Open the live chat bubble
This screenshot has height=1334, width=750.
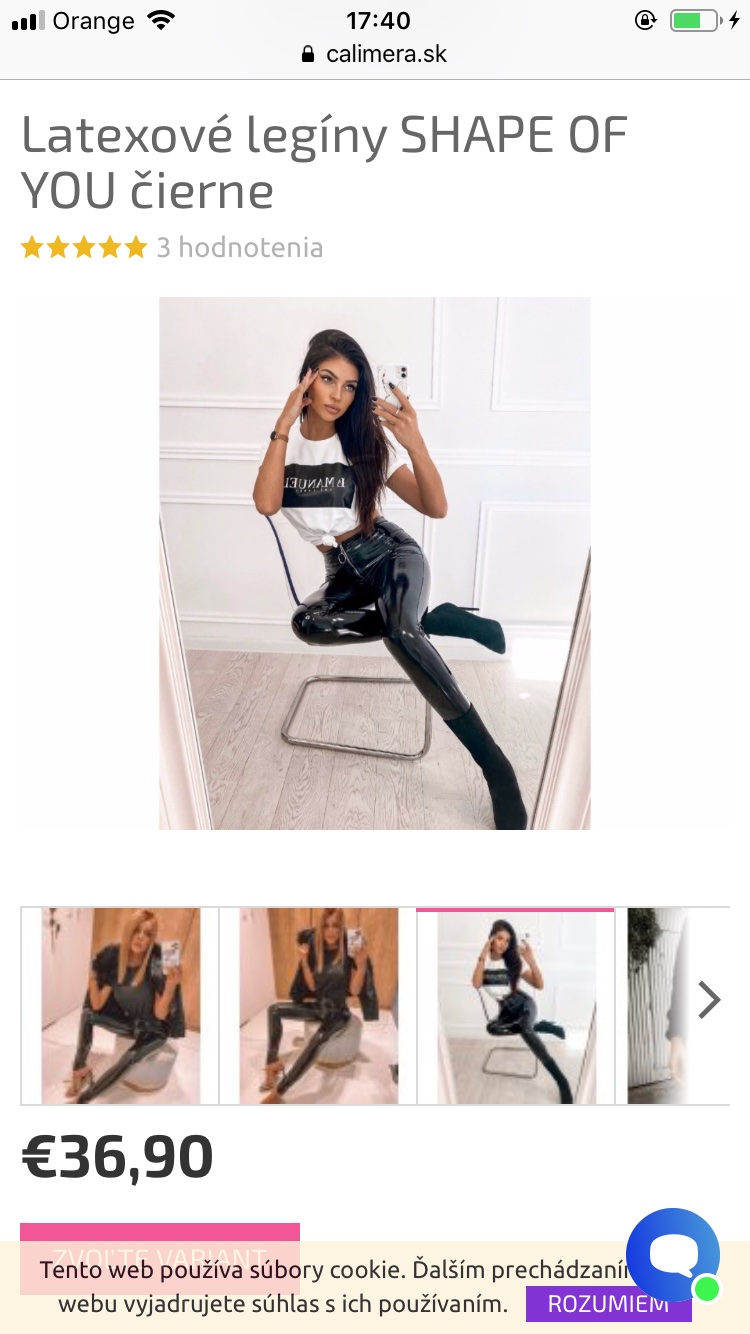tap(672, 1252)
